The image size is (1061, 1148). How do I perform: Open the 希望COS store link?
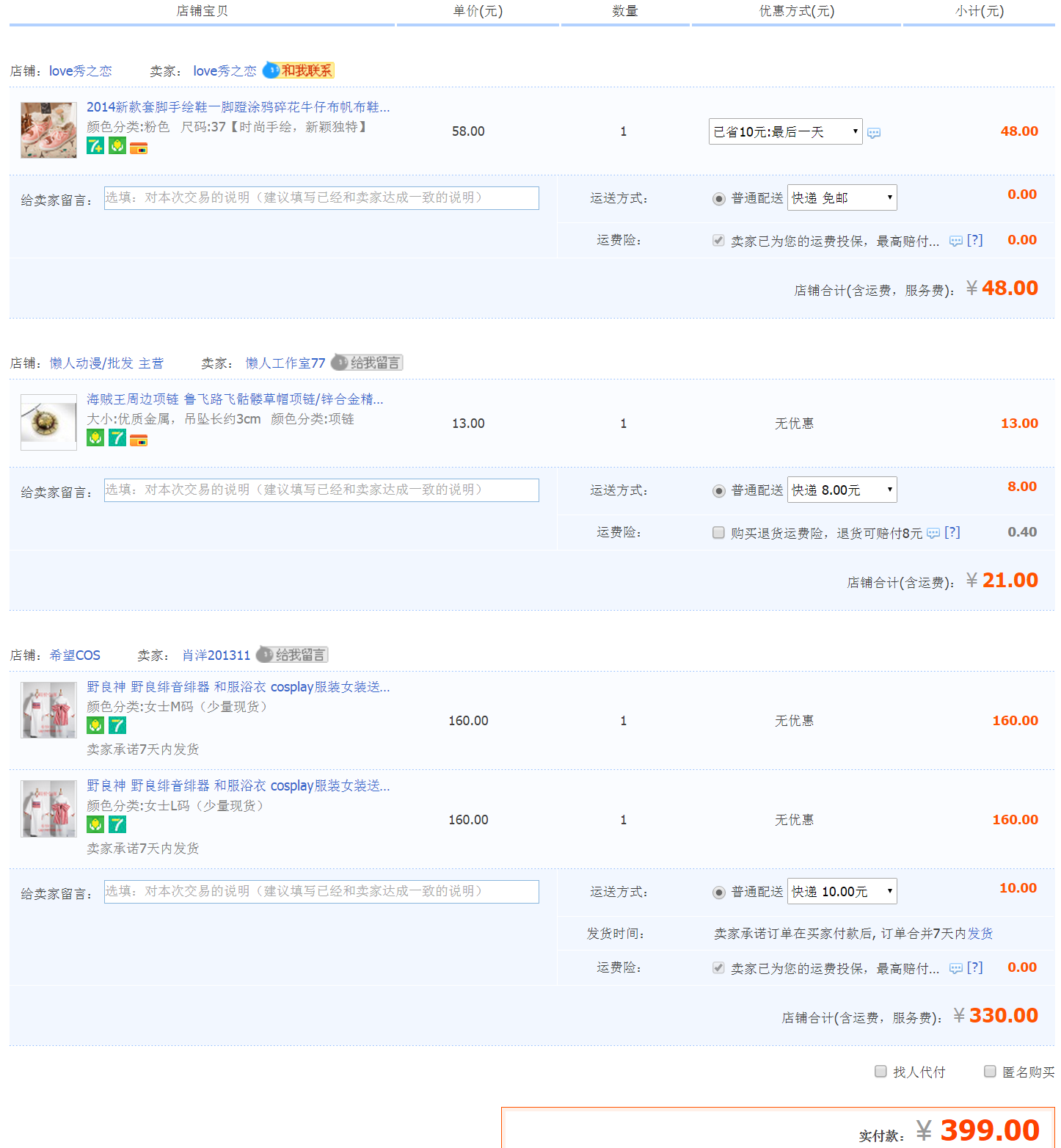(75, 655)
